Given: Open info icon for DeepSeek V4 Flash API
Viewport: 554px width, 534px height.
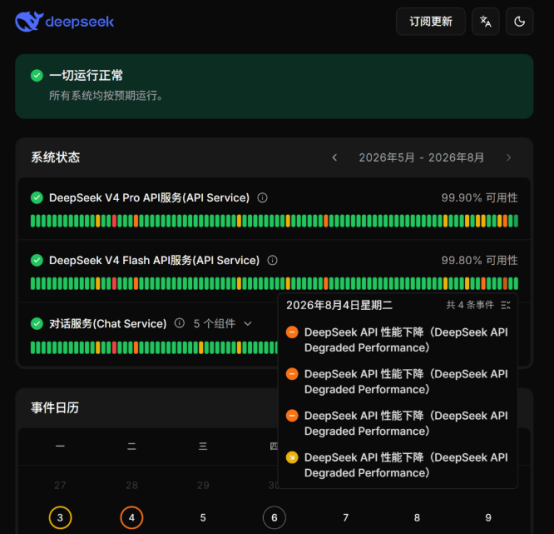Looking at the screenshot, I should coord(272,260).
